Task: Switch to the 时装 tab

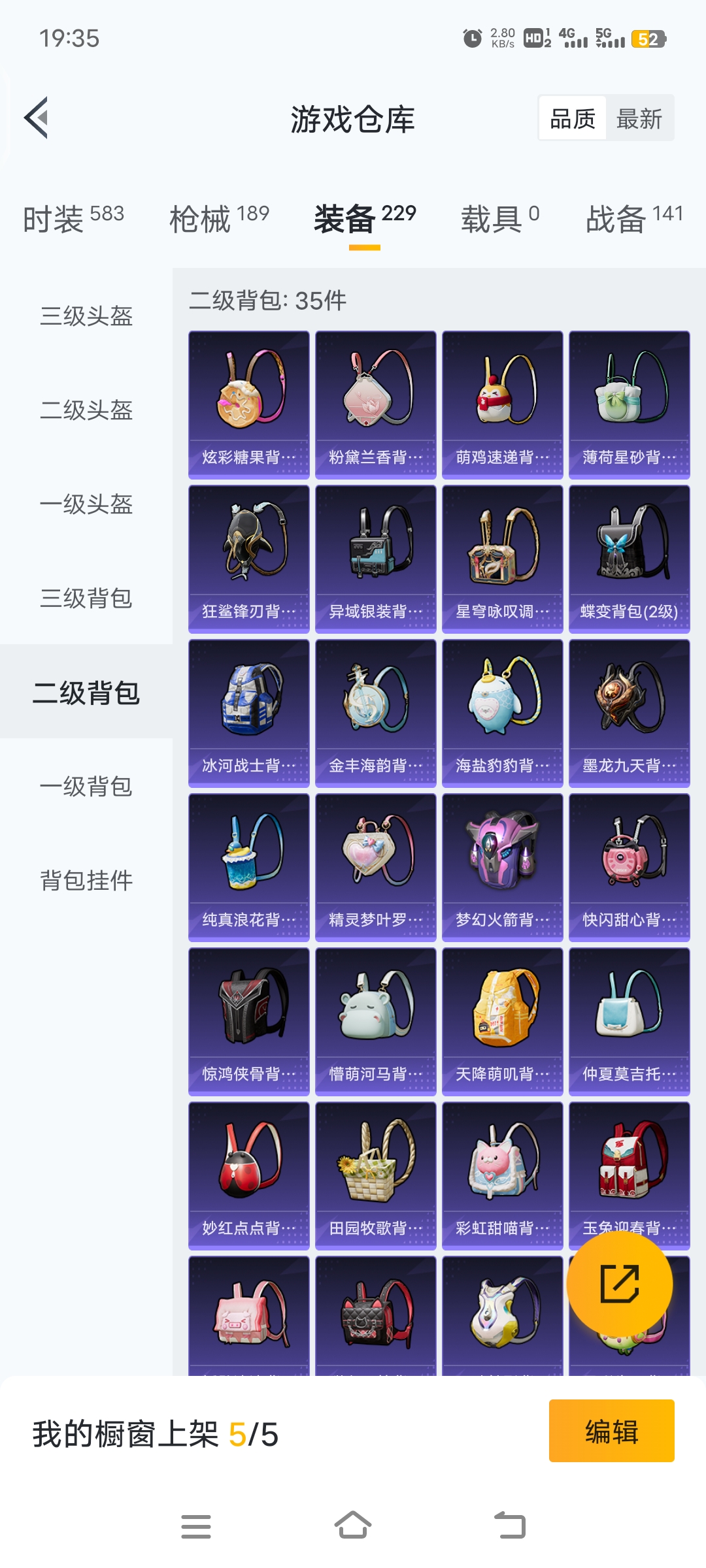Action: point(73,218)
